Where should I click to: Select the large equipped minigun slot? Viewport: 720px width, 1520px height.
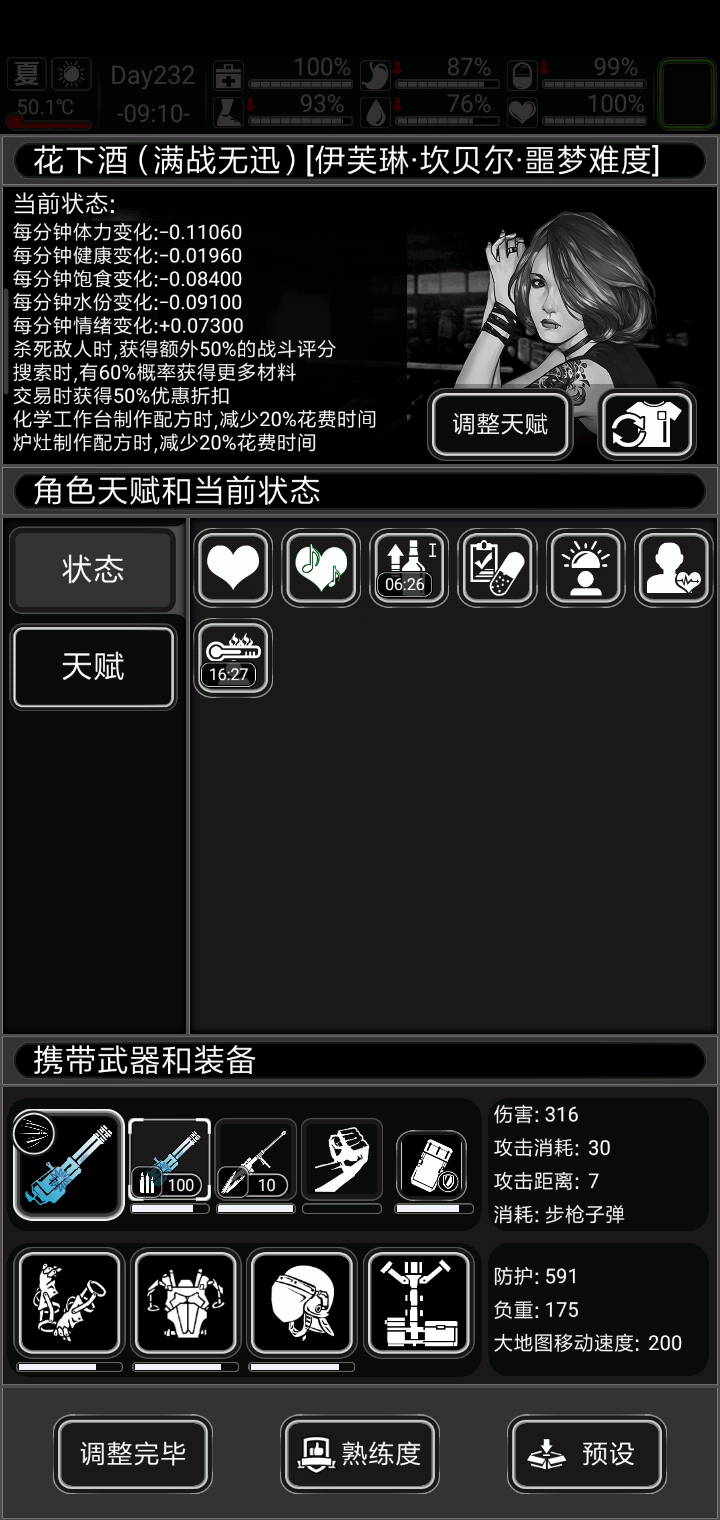(x=68, y=1165)
